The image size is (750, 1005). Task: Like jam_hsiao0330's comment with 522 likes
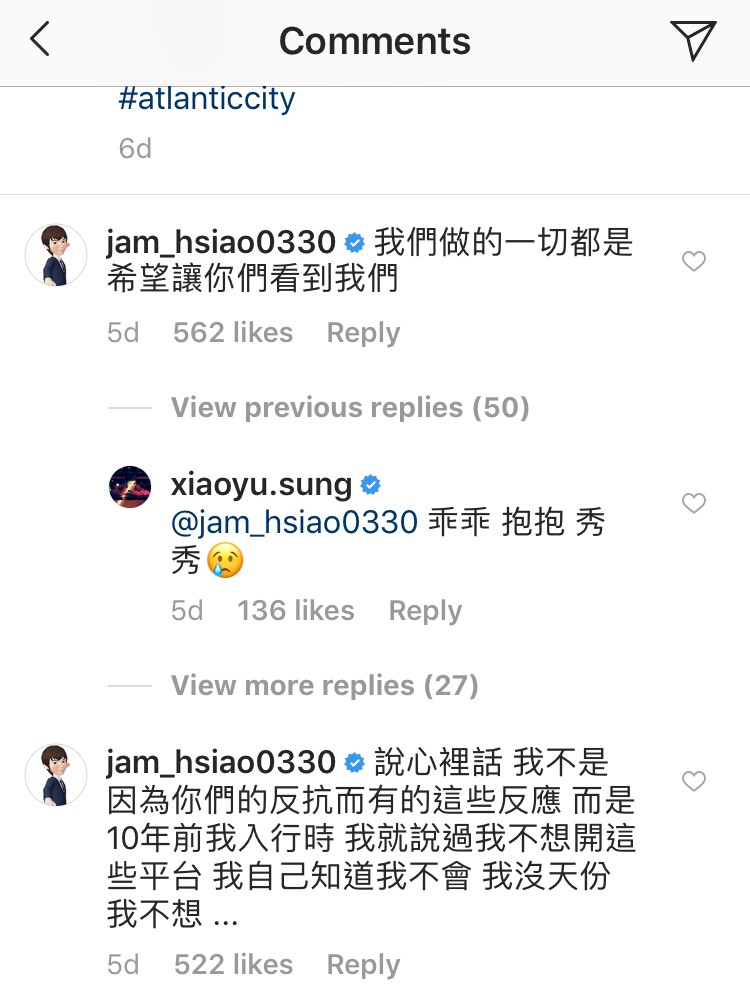pyautogui.click(x=693, y=781)
